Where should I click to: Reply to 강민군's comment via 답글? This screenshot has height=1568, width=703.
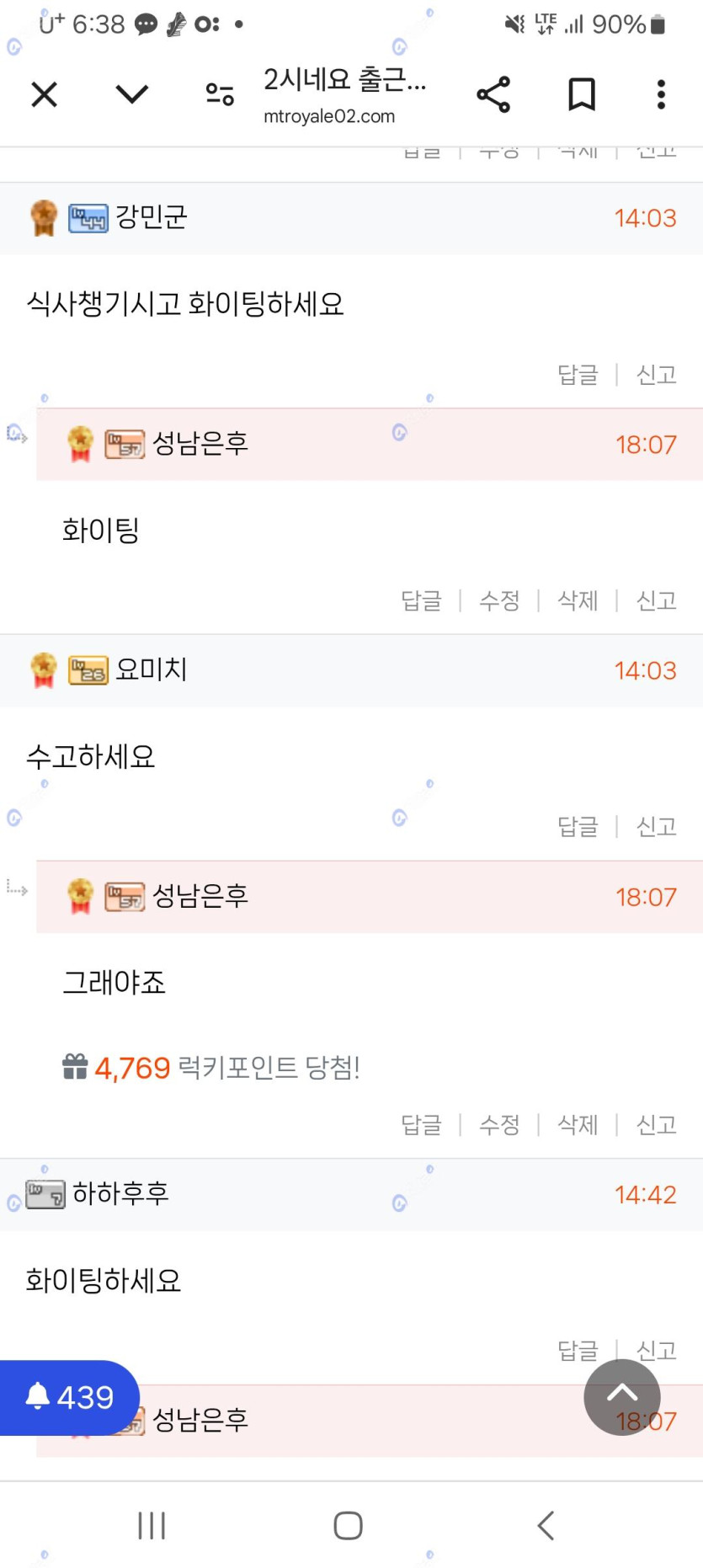click(578, 375)
